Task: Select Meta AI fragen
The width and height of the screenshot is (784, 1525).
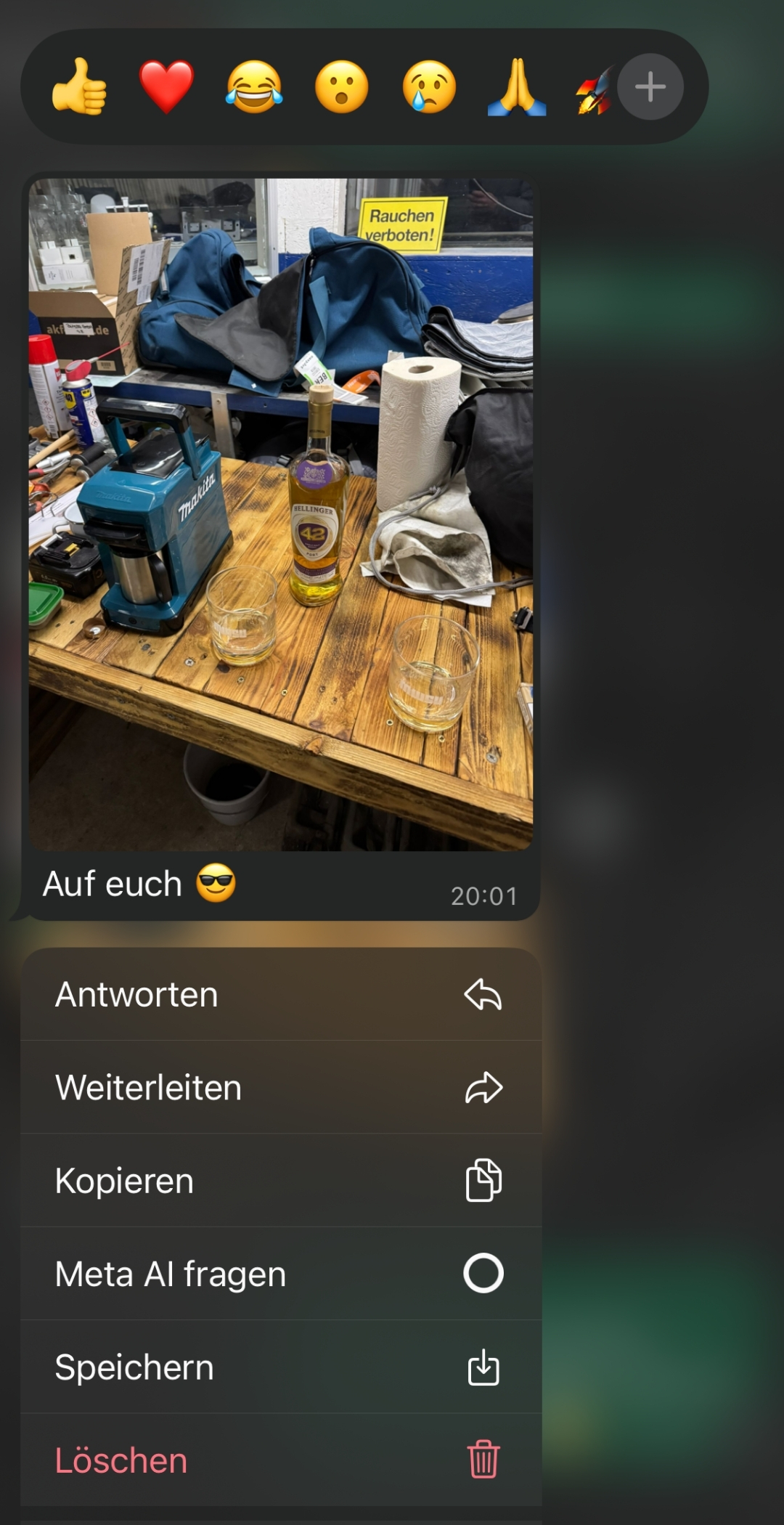Action: point(281,1274)
